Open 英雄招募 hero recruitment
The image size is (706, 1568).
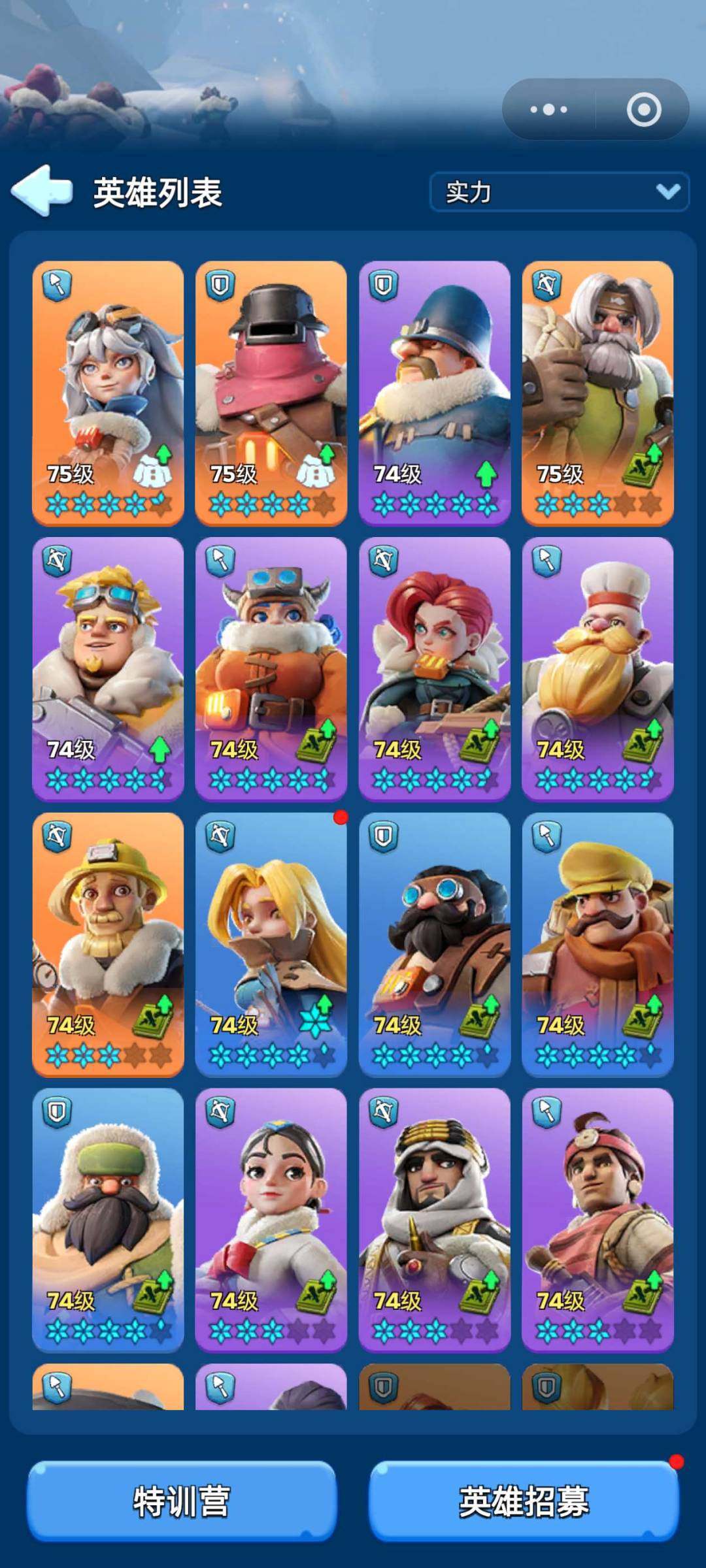pyautogui.click(x=524, y=1501)
